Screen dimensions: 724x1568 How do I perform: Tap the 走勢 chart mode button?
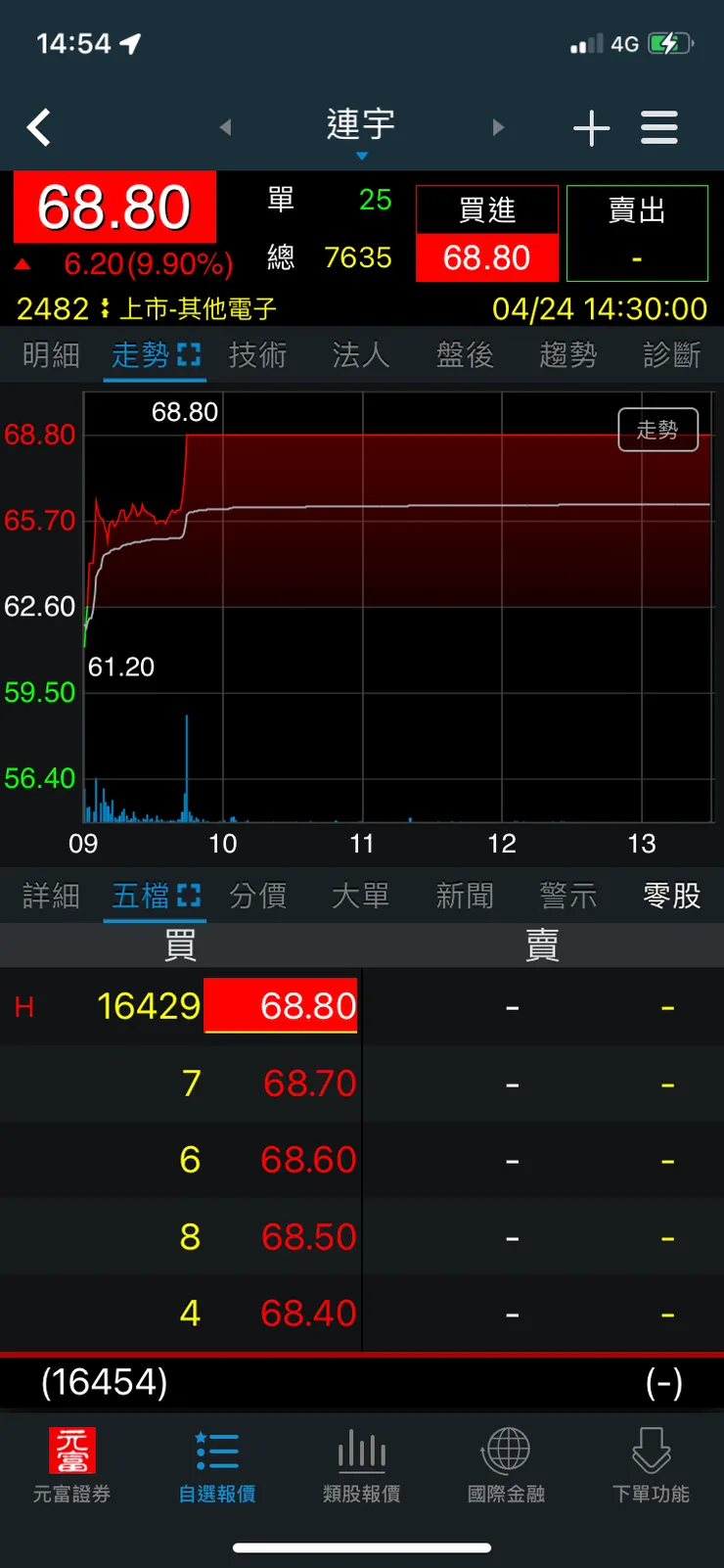657,430
